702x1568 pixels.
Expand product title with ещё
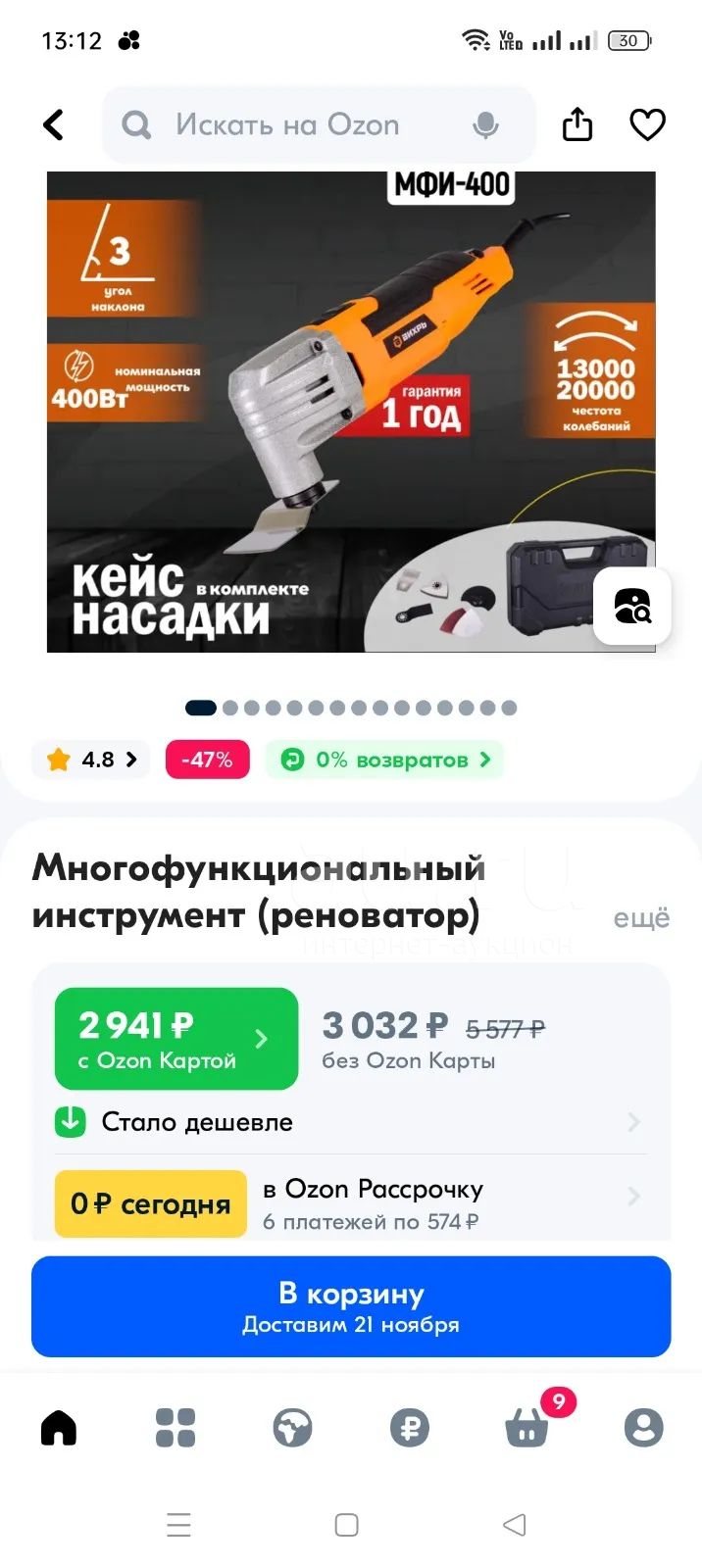[x=641, y=918]
